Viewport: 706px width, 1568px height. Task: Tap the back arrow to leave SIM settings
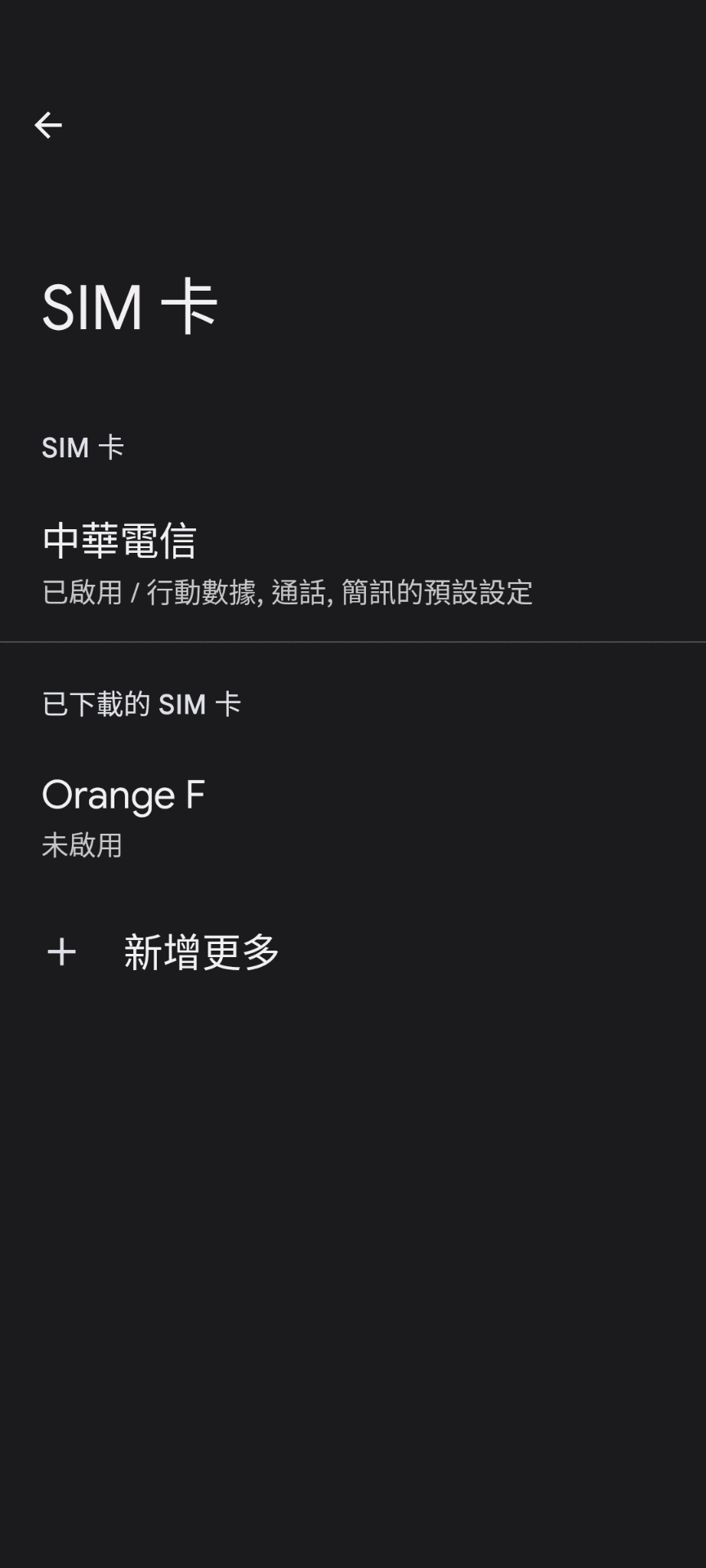(x=47, y=124)
